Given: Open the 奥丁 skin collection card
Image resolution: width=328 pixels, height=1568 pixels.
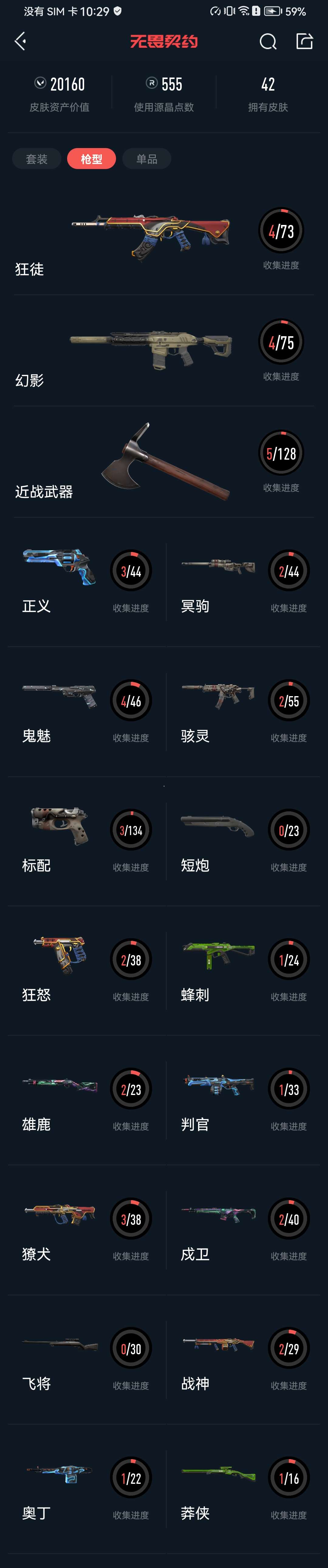Looking at the screenshot, I should [x=85, y=1488].
